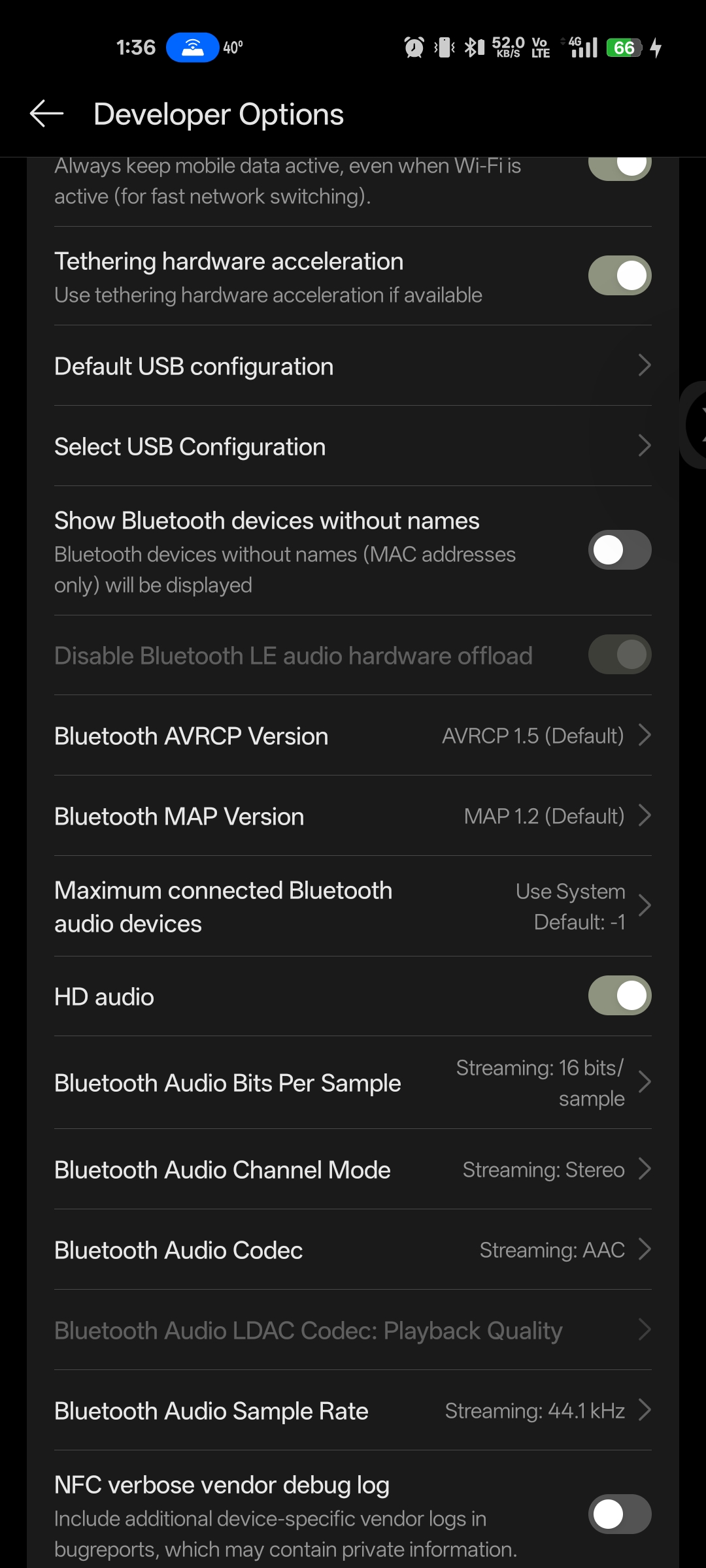
Task: Open Bluetooth MAP Version setting
Action: pyautogui.click(x=353, y=817)
